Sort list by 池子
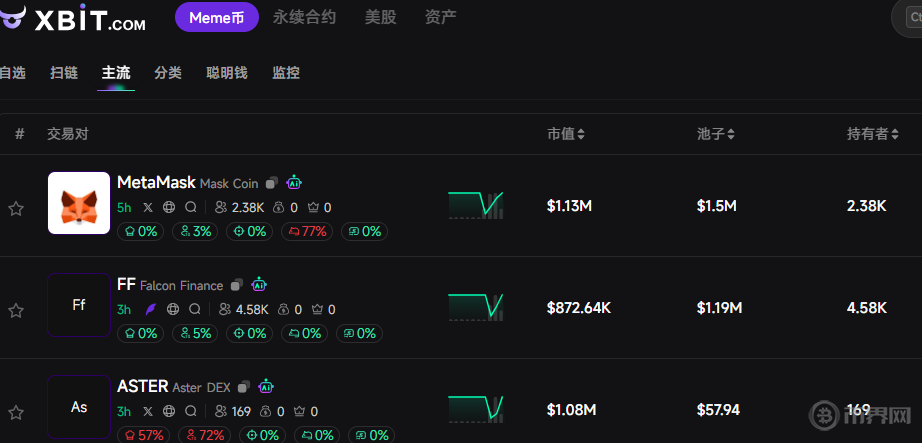 [716, 134]
